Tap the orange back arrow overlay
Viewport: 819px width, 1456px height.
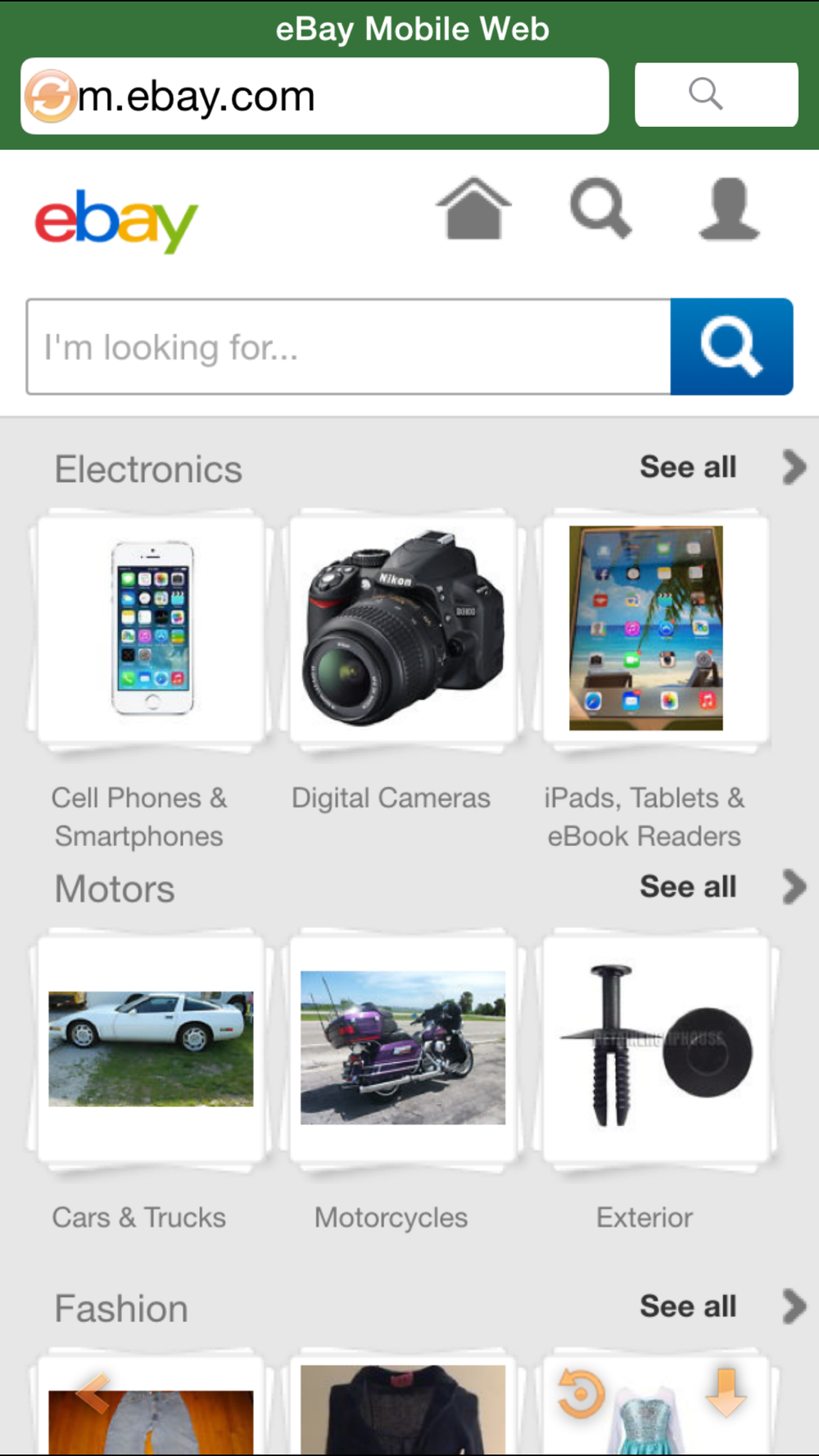click(93, 1392)
